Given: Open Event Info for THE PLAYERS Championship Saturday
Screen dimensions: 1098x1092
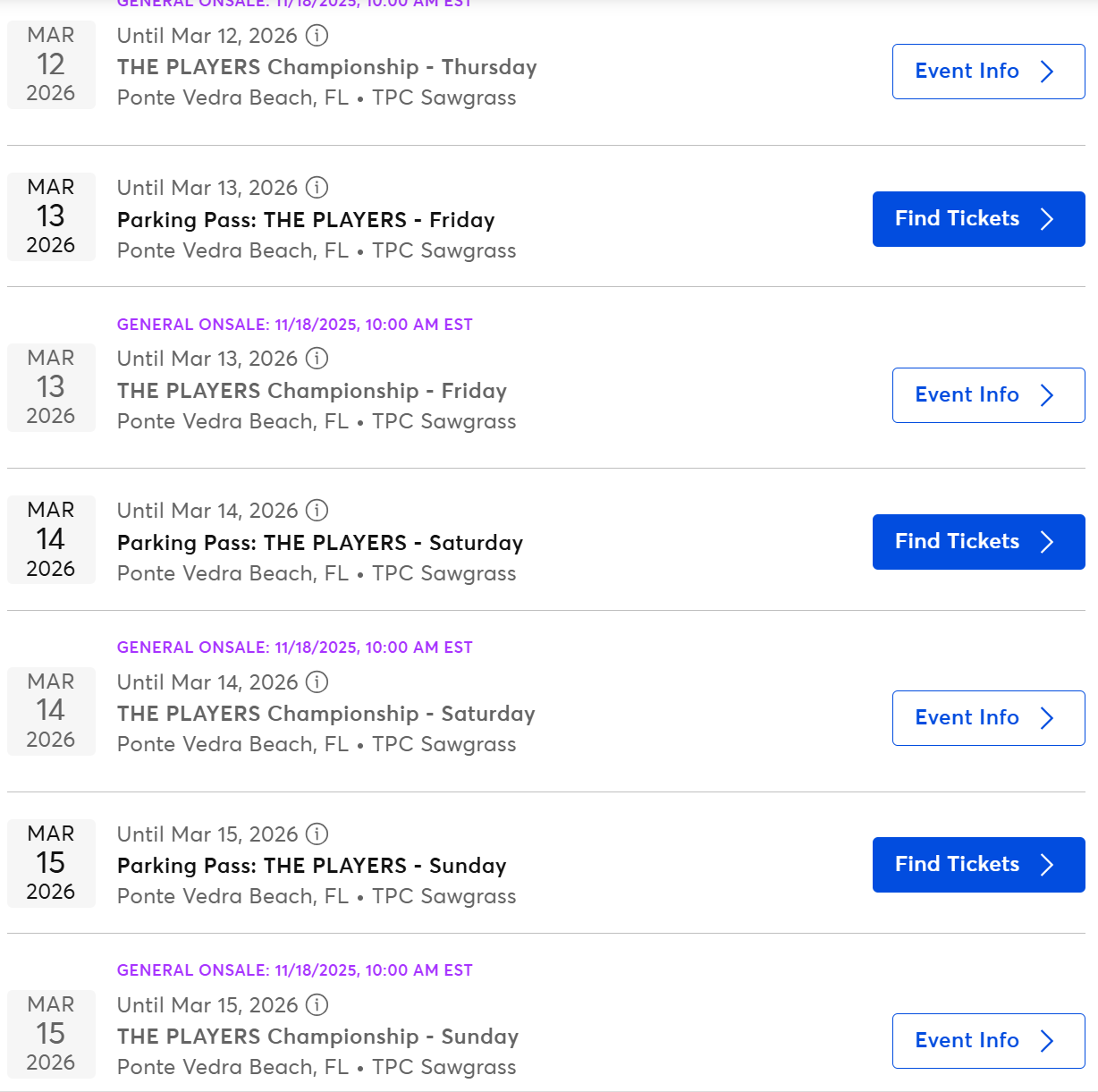Looking at the screenshot, I should click(x=988, y=718).
